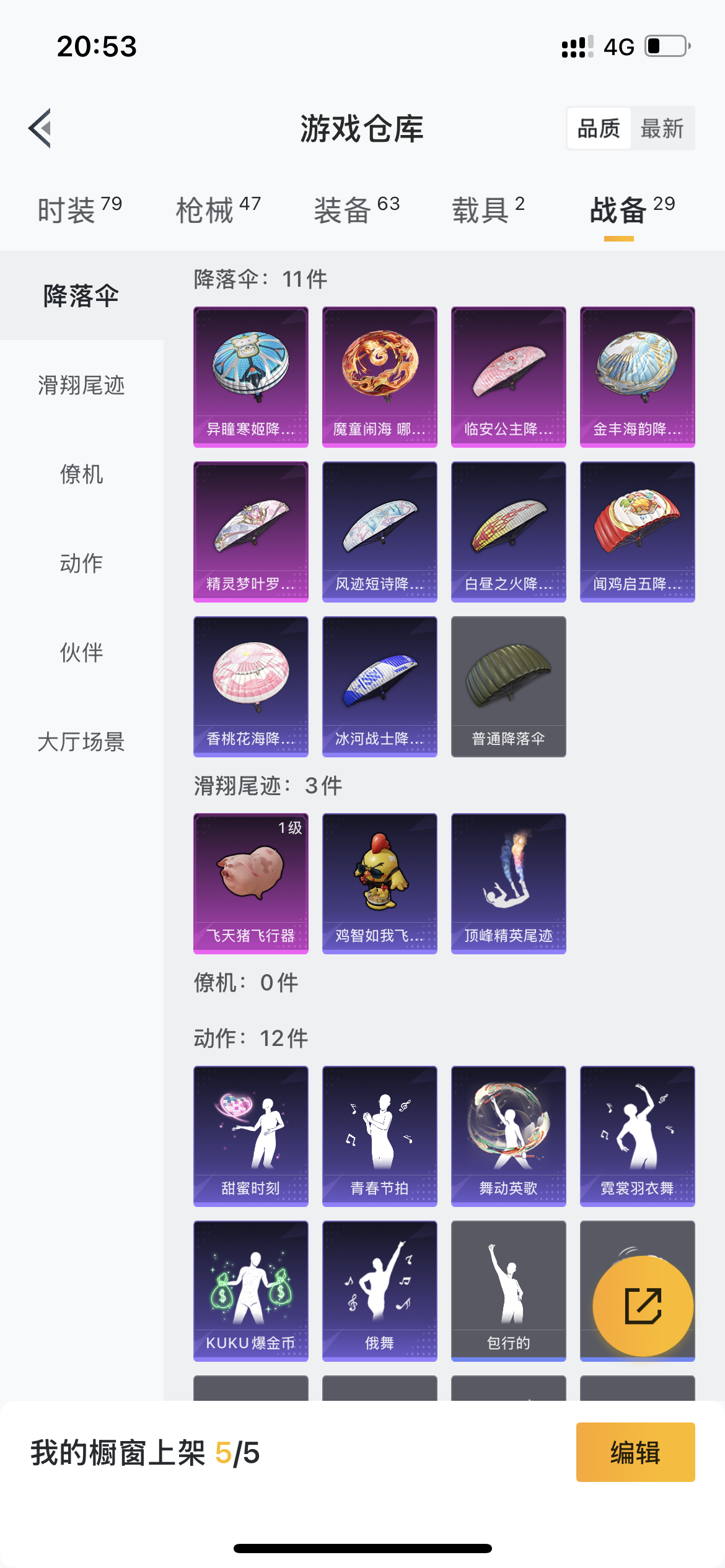View the 魔童闹海 parachute item
The image size is (725, 1568).
pyautogui.click(x=380, y=377)
